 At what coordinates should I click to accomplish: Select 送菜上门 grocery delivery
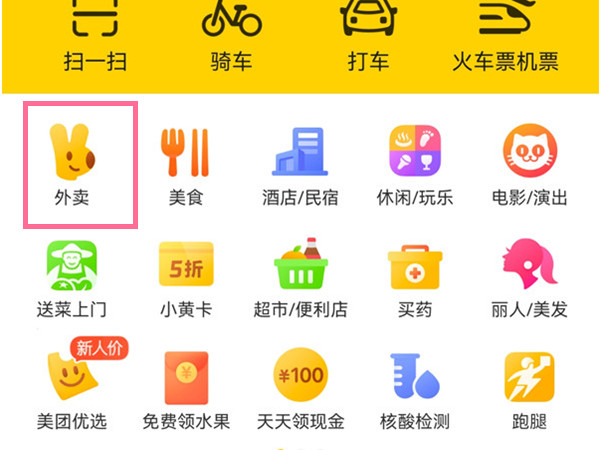(x=72, y=278)
